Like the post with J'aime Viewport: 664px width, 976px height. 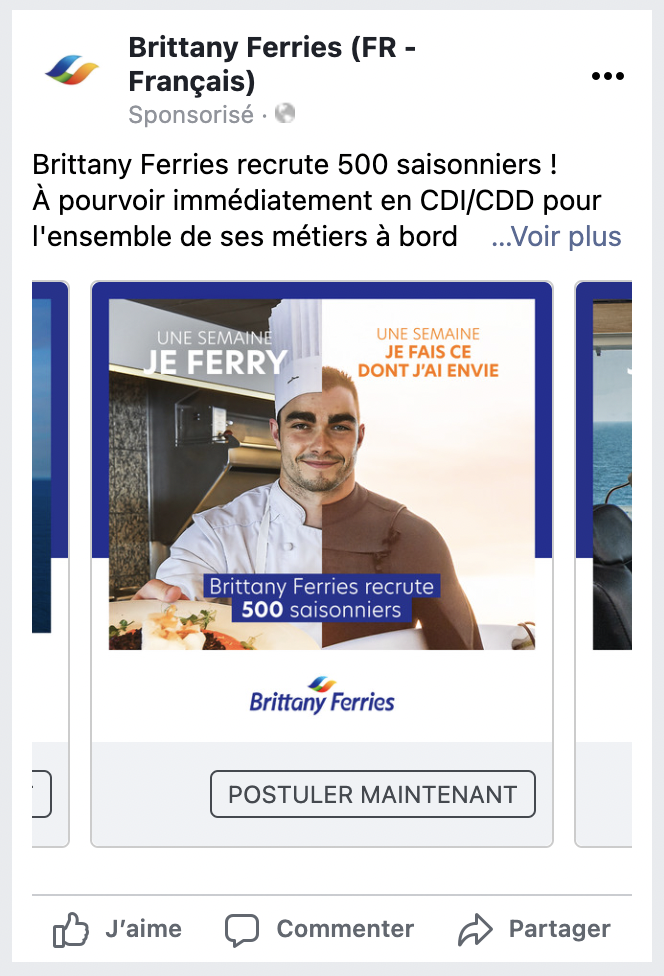(x=117, y=929)
